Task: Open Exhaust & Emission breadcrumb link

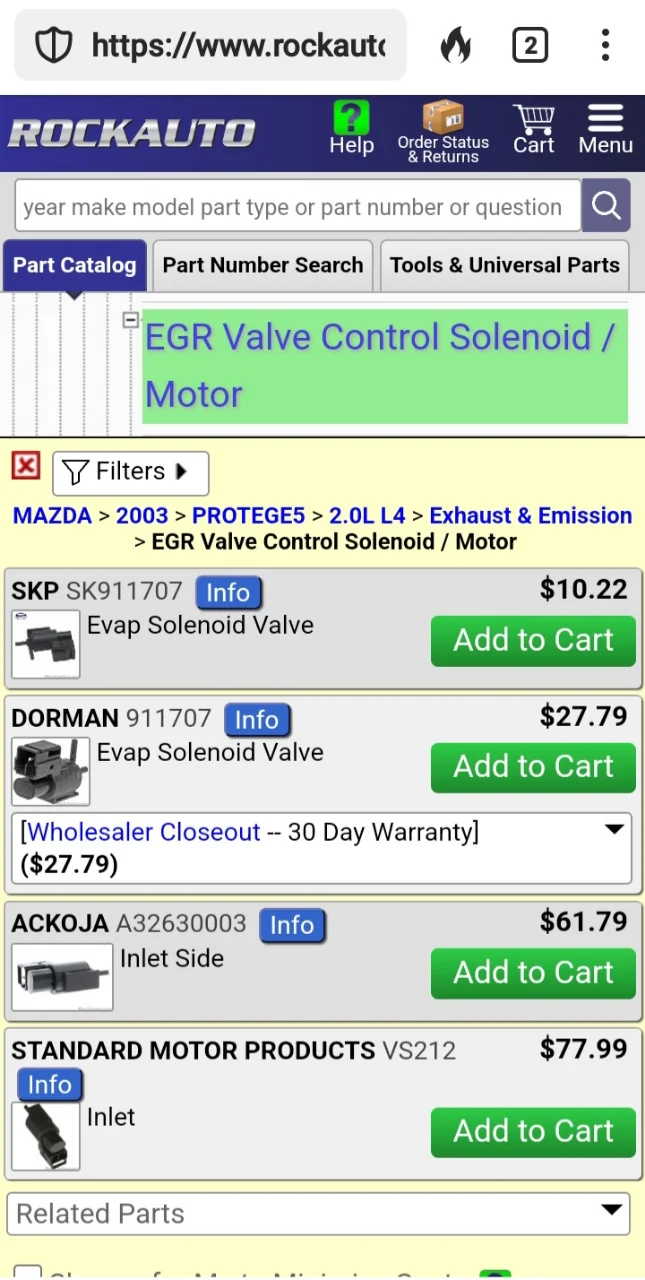Action: coord(530,516)
